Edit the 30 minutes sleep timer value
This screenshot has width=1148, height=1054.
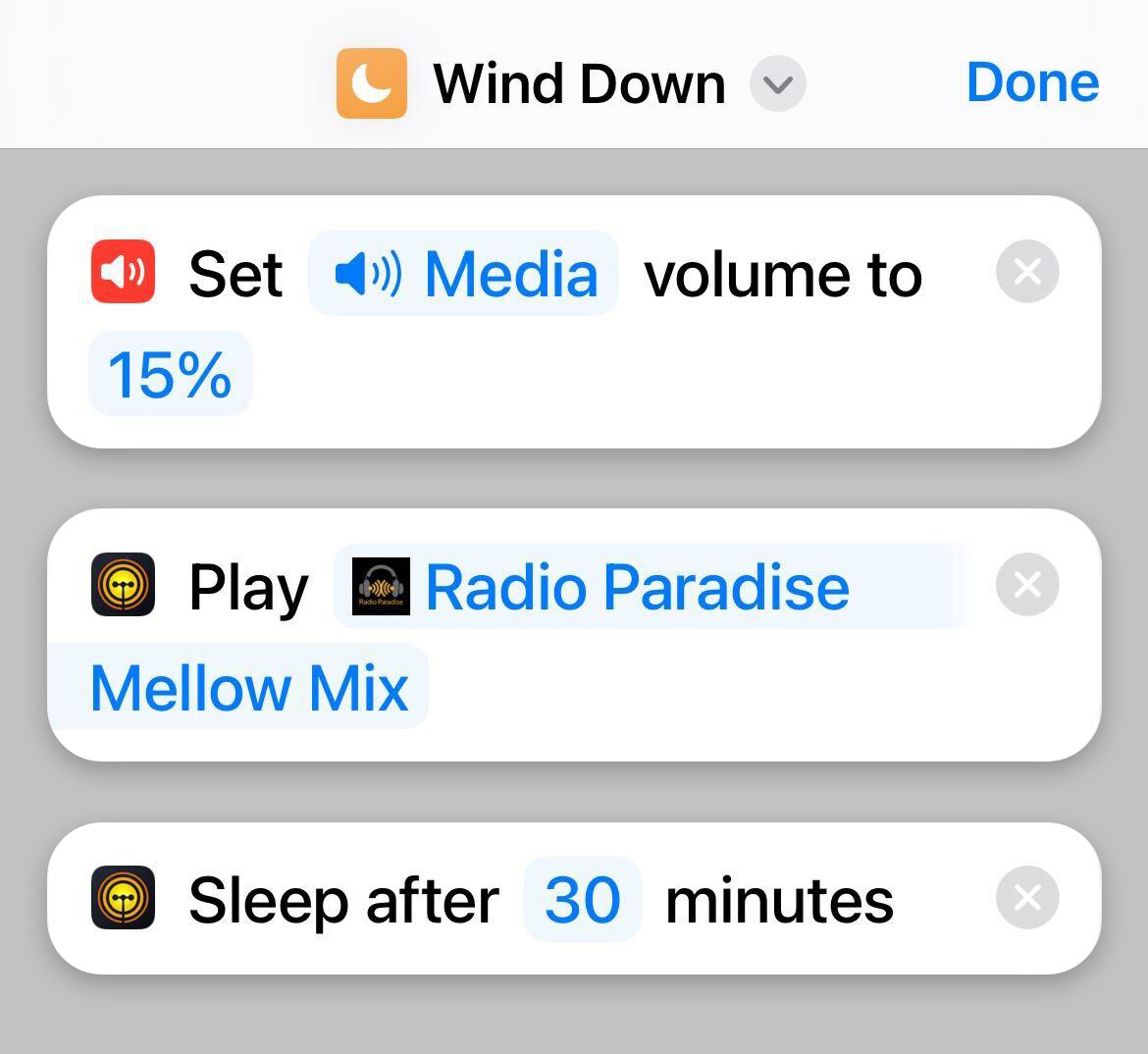pyautogui.click(x=582, y=900)
